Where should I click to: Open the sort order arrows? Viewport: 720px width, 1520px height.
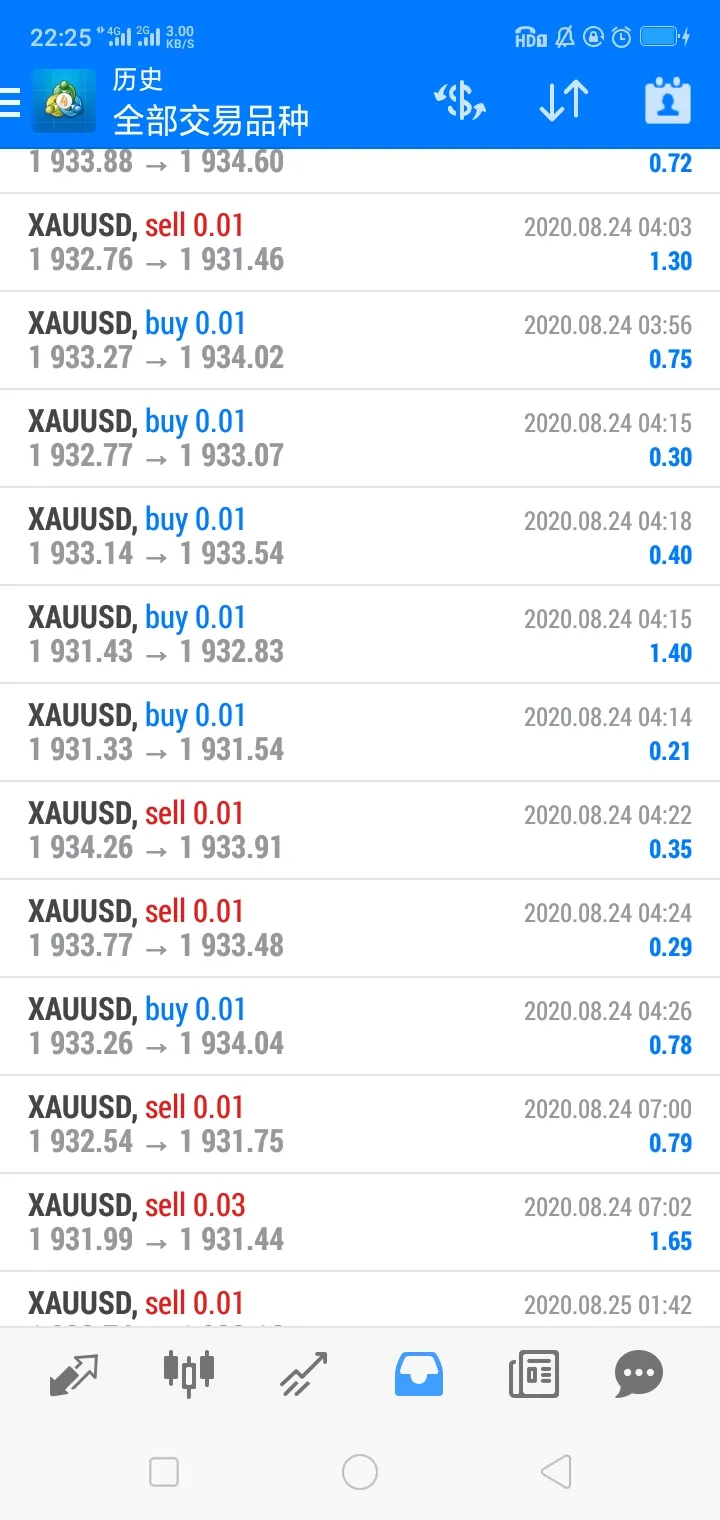click(x=564, y=102)
